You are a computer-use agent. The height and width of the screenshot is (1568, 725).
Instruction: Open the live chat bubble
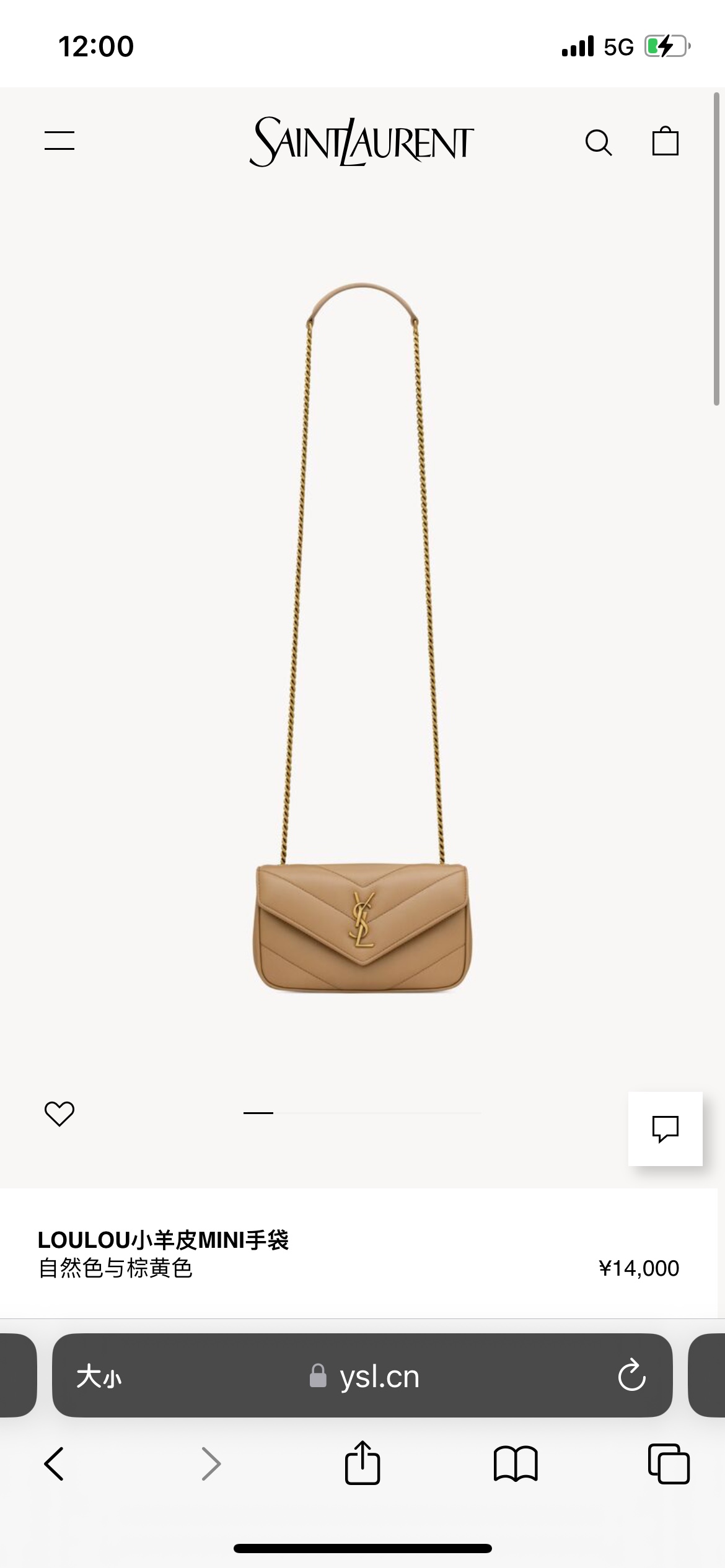point(666,1129)
